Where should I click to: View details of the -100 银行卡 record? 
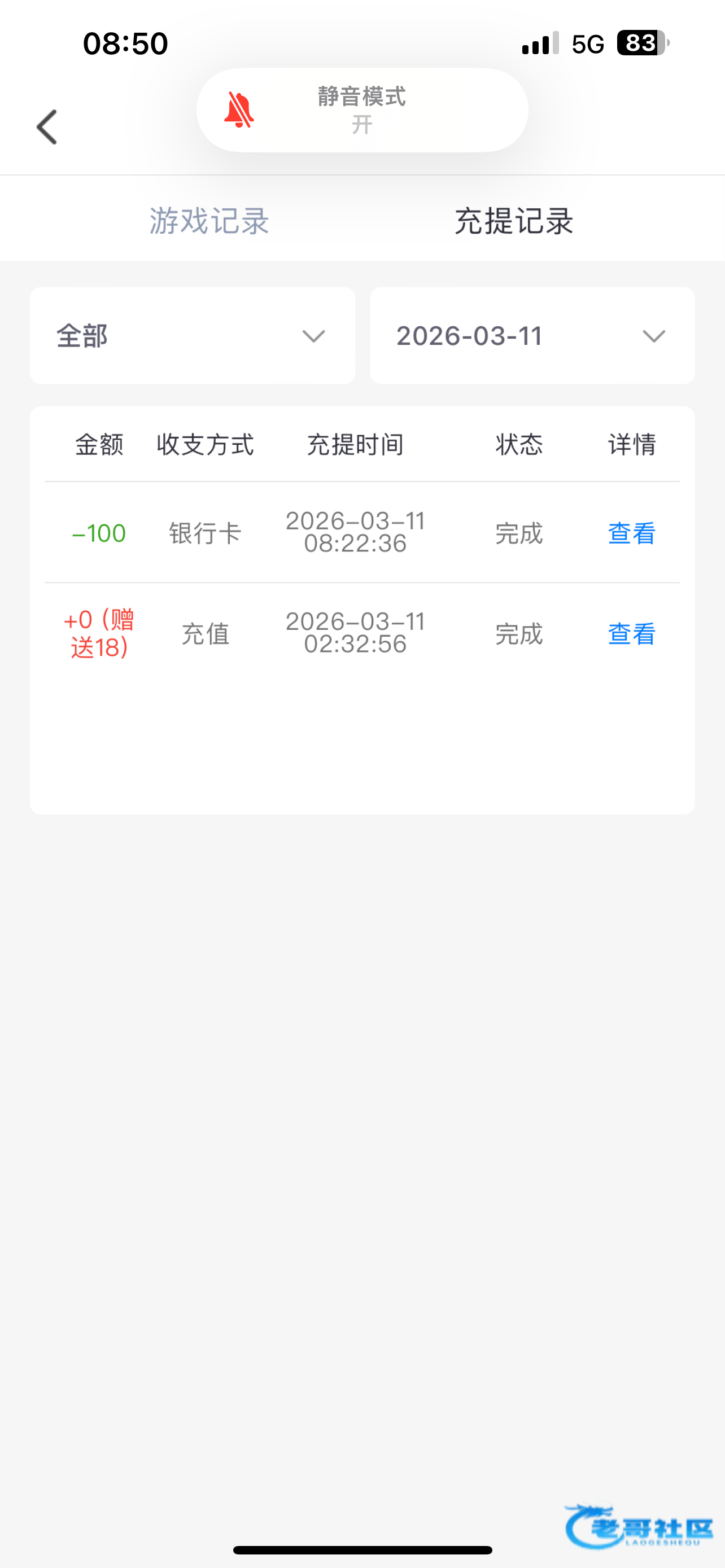[631, 533]
